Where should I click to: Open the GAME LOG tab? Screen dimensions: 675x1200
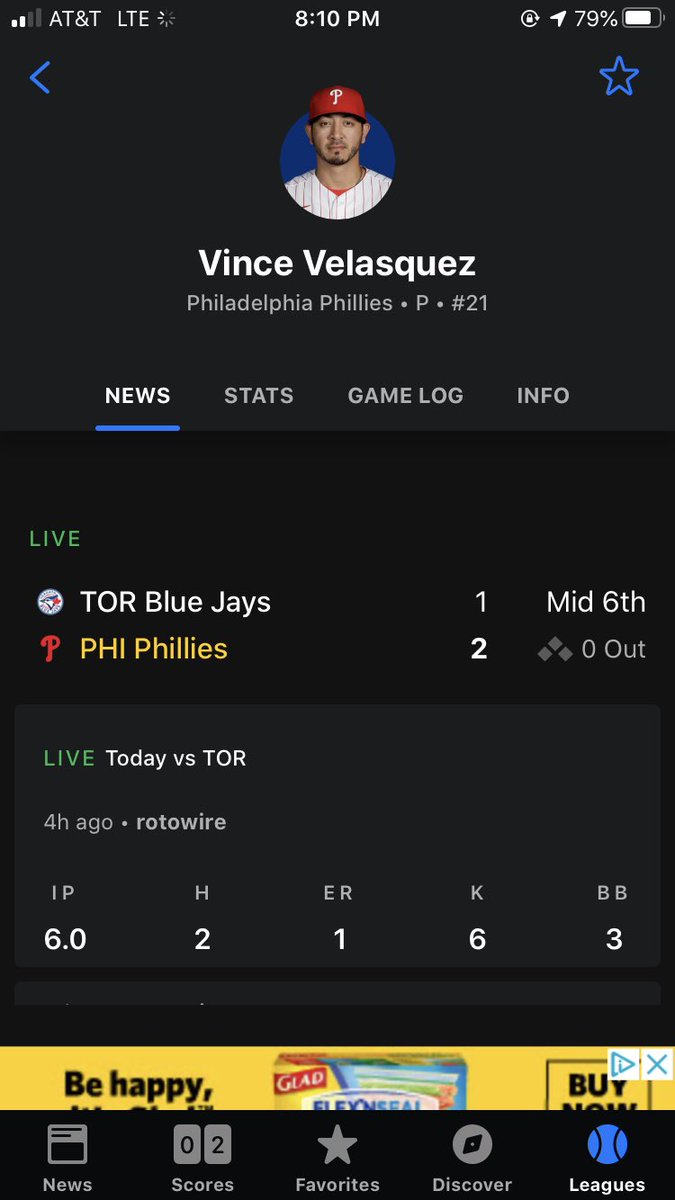405,396
